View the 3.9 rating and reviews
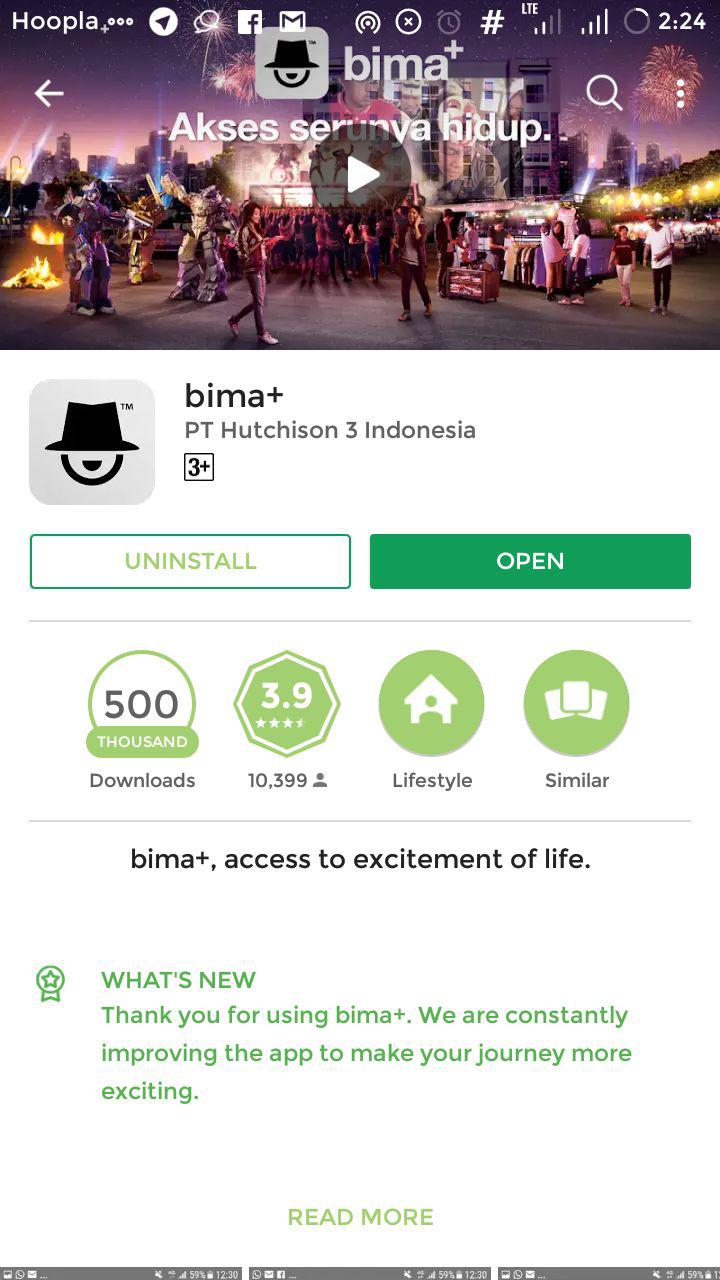This screenshot has width=720, height=1280. pos(287,704)
